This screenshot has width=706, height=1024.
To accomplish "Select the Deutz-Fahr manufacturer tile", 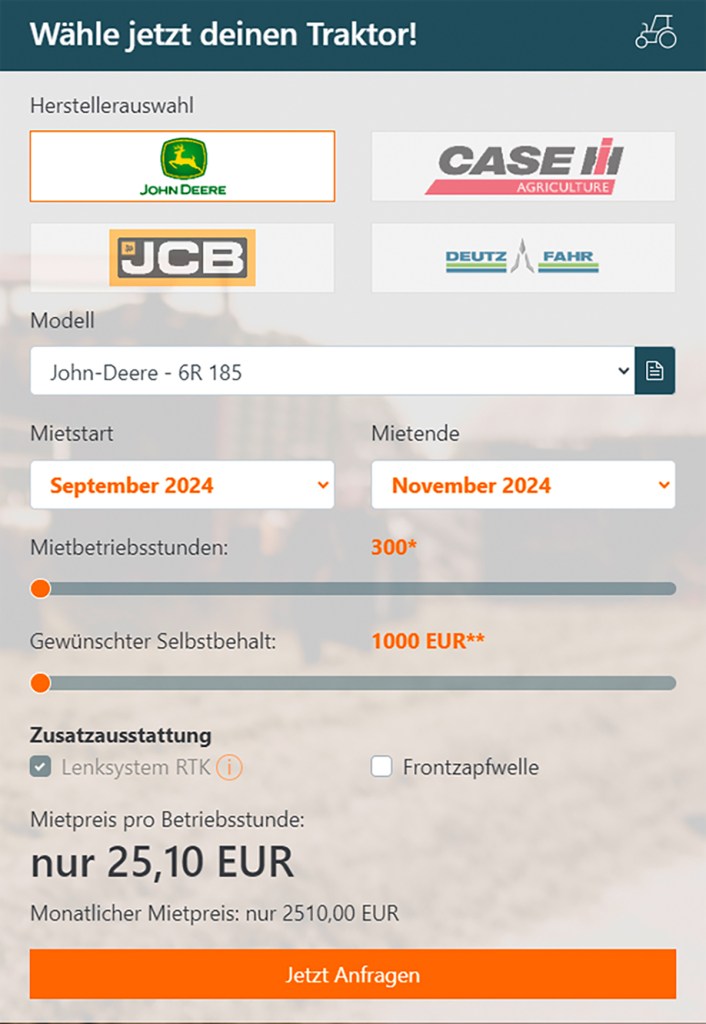I will pyautogui.click(x=523, y=258).
